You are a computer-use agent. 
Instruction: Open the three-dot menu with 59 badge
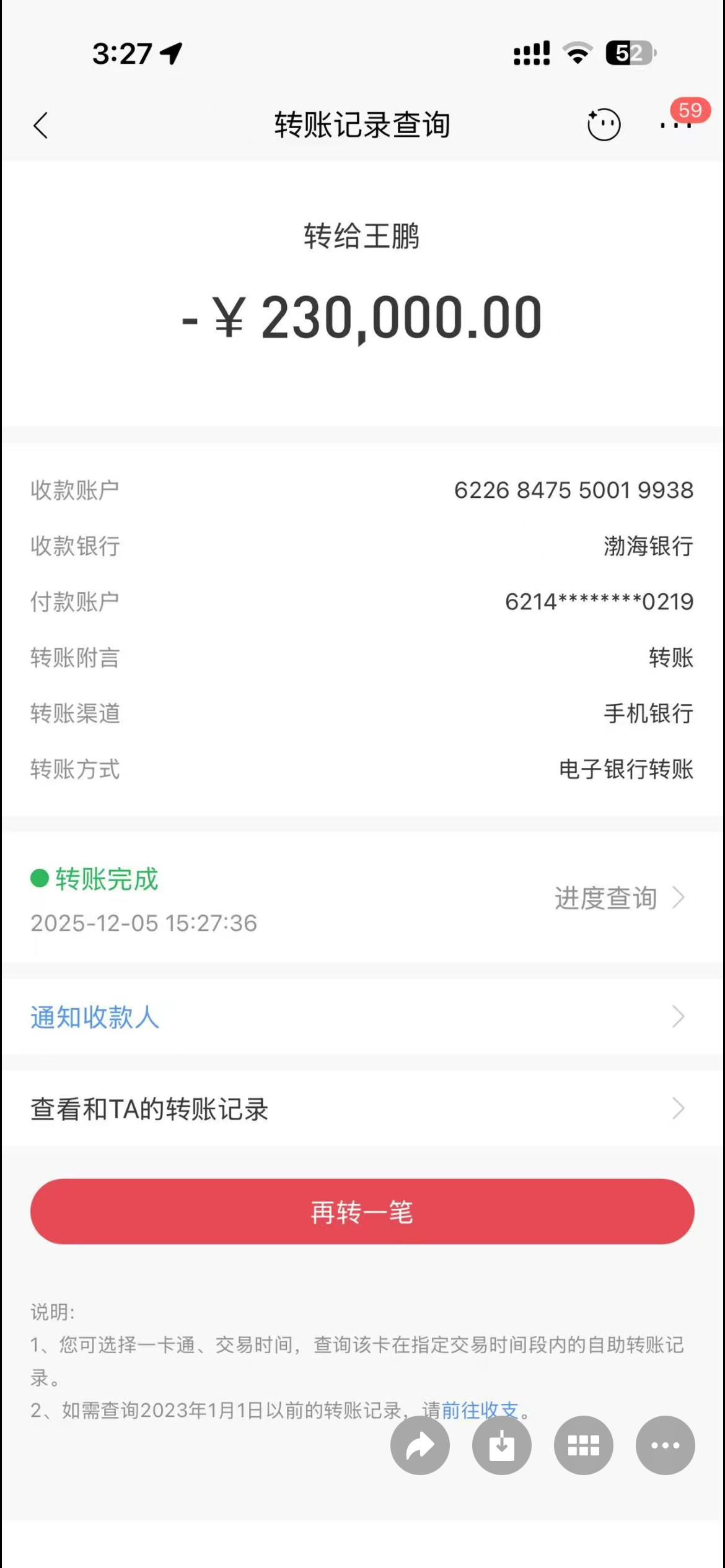[x=676, y=124]
